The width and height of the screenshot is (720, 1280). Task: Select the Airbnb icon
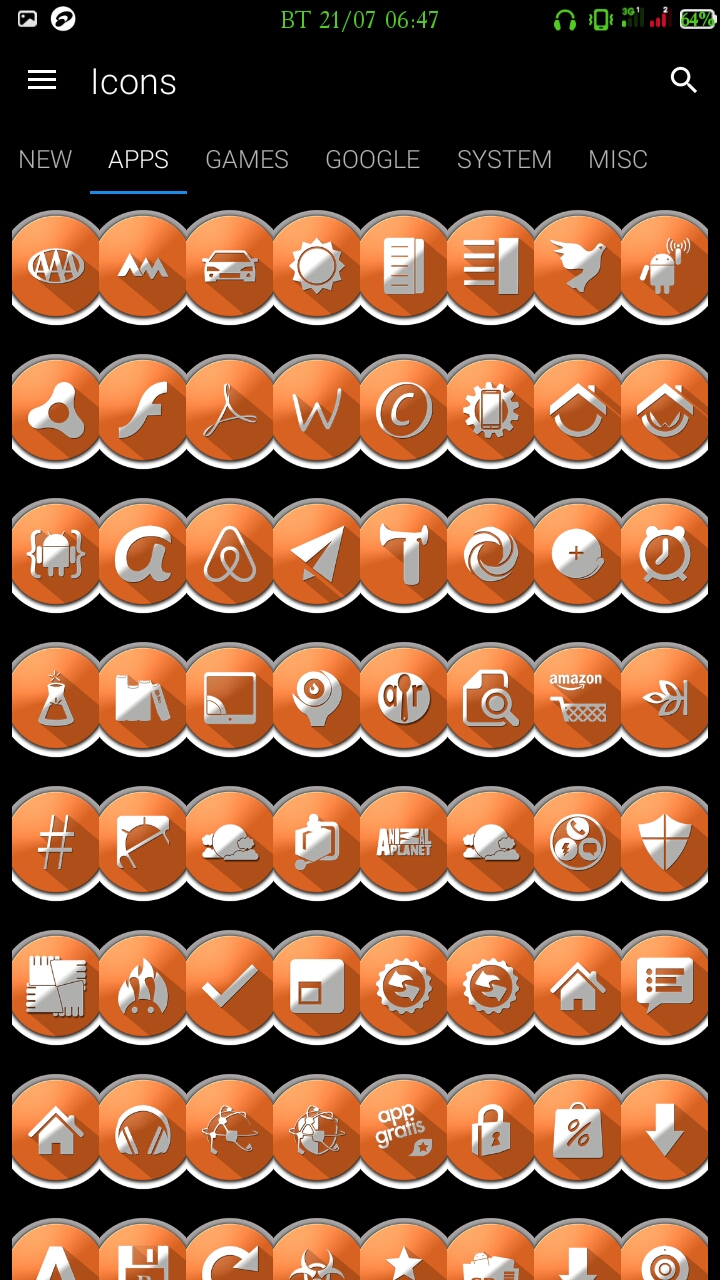click(x=230, y=556)
